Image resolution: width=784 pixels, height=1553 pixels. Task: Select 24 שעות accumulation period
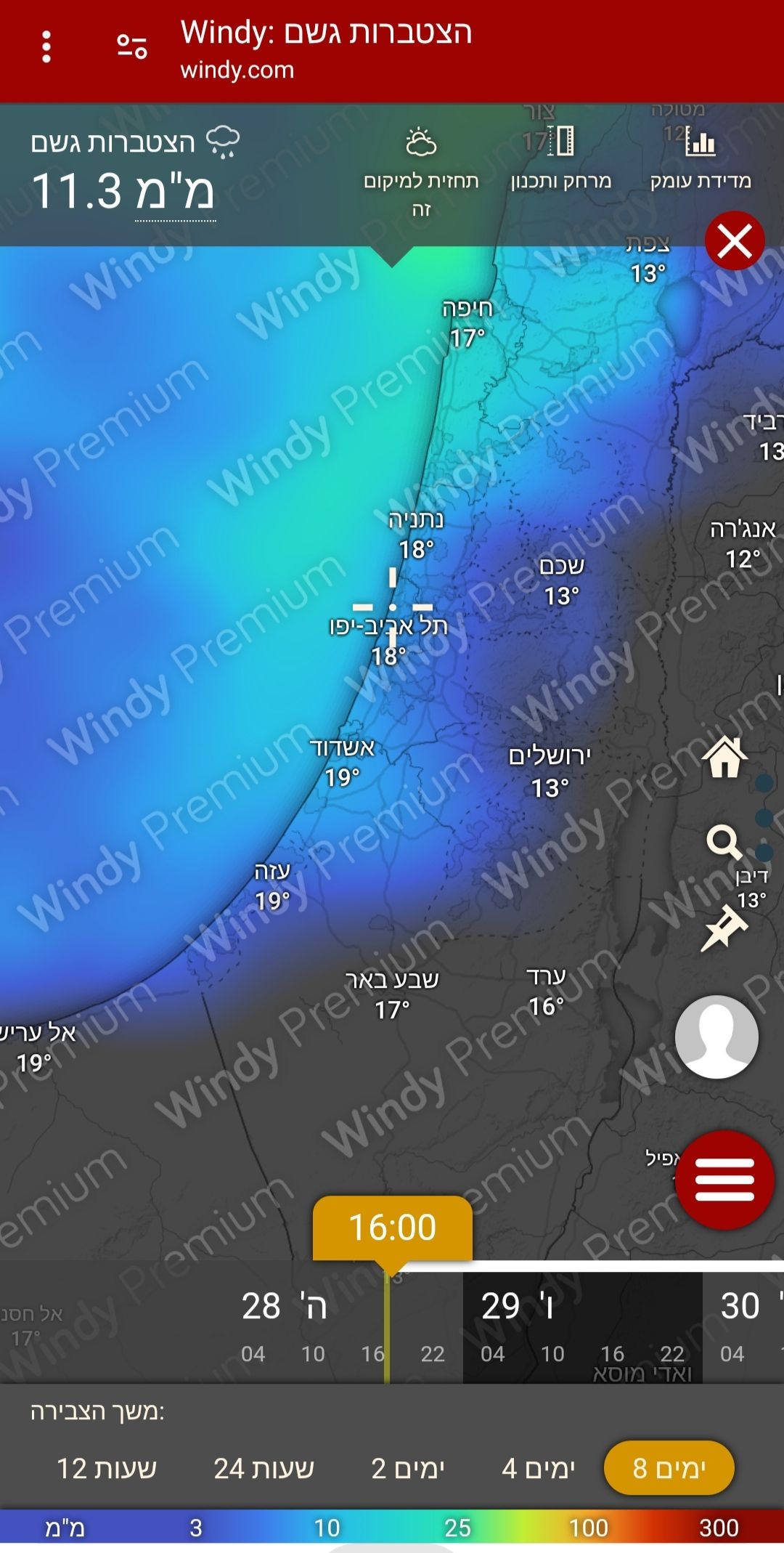pos(264,1468)
